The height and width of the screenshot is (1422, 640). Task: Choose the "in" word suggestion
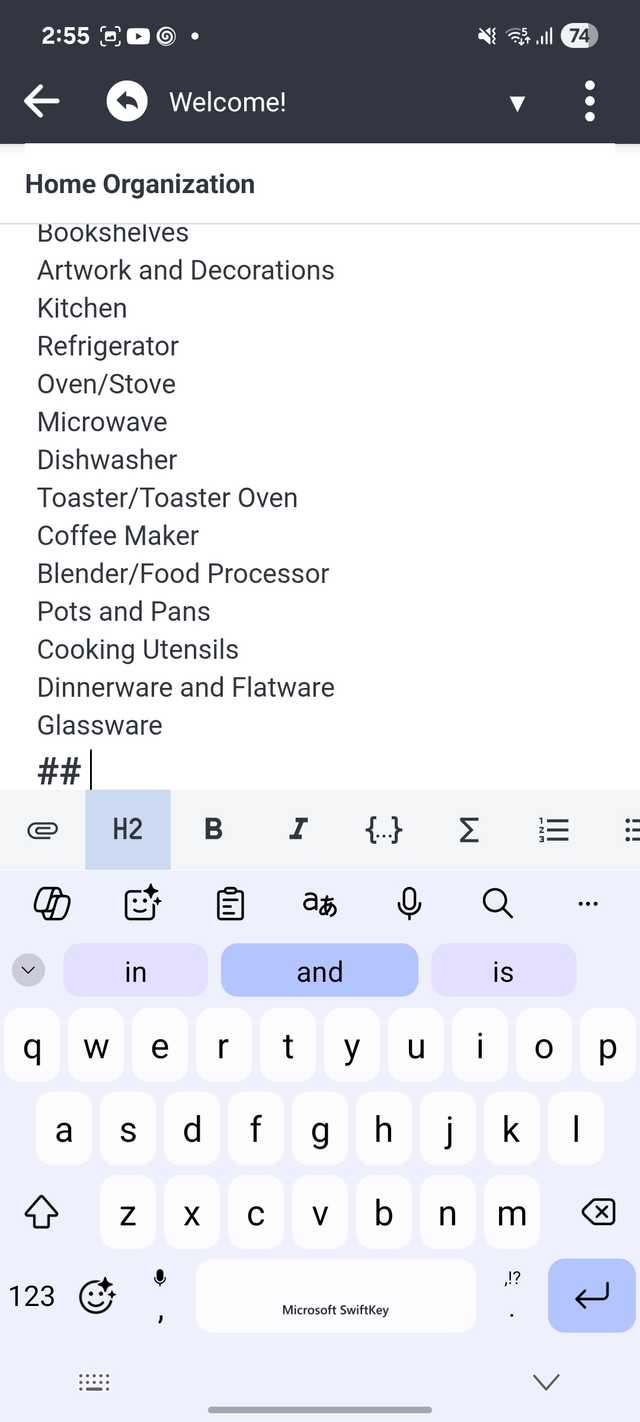tap(136, 971)
